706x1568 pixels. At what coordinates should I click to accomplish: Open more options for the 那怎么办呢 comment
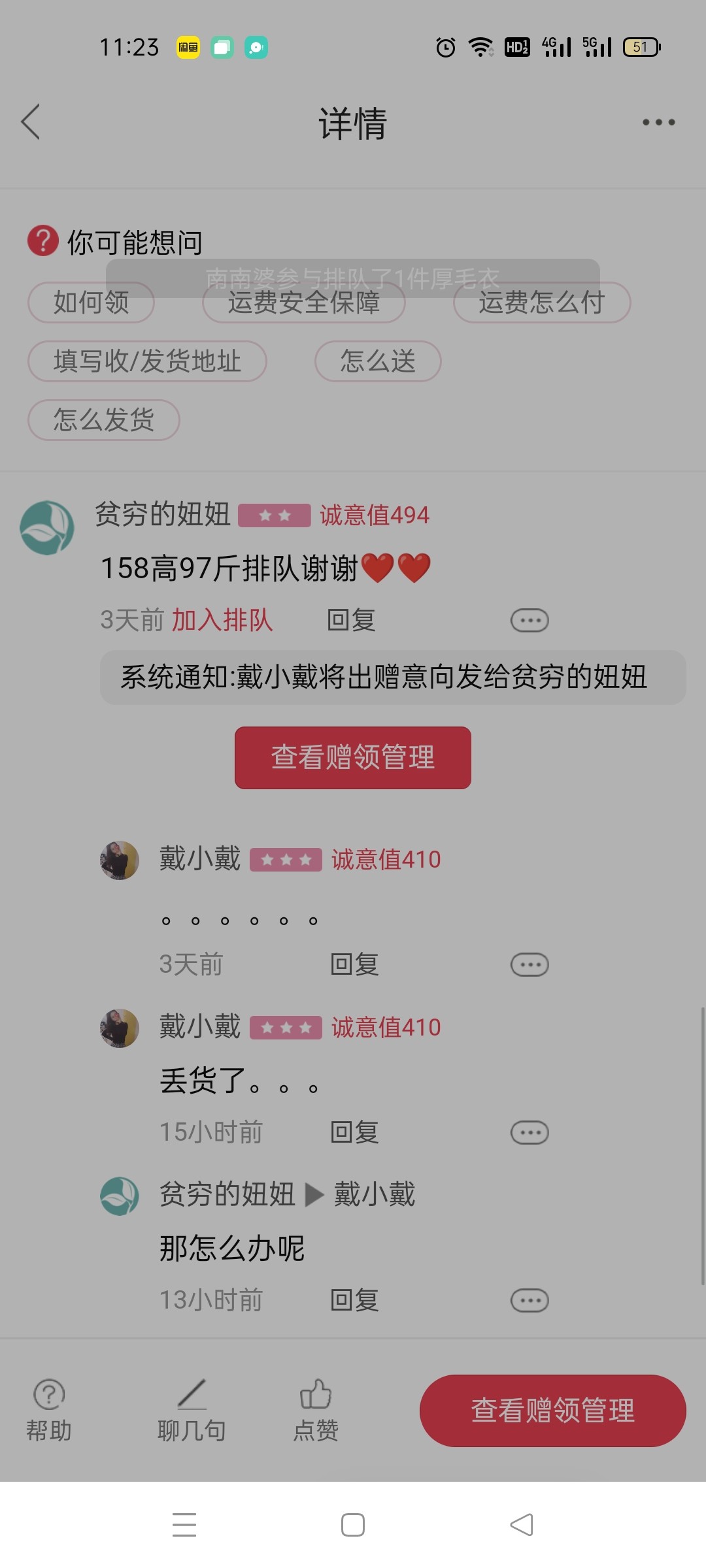pos(529,1300)
